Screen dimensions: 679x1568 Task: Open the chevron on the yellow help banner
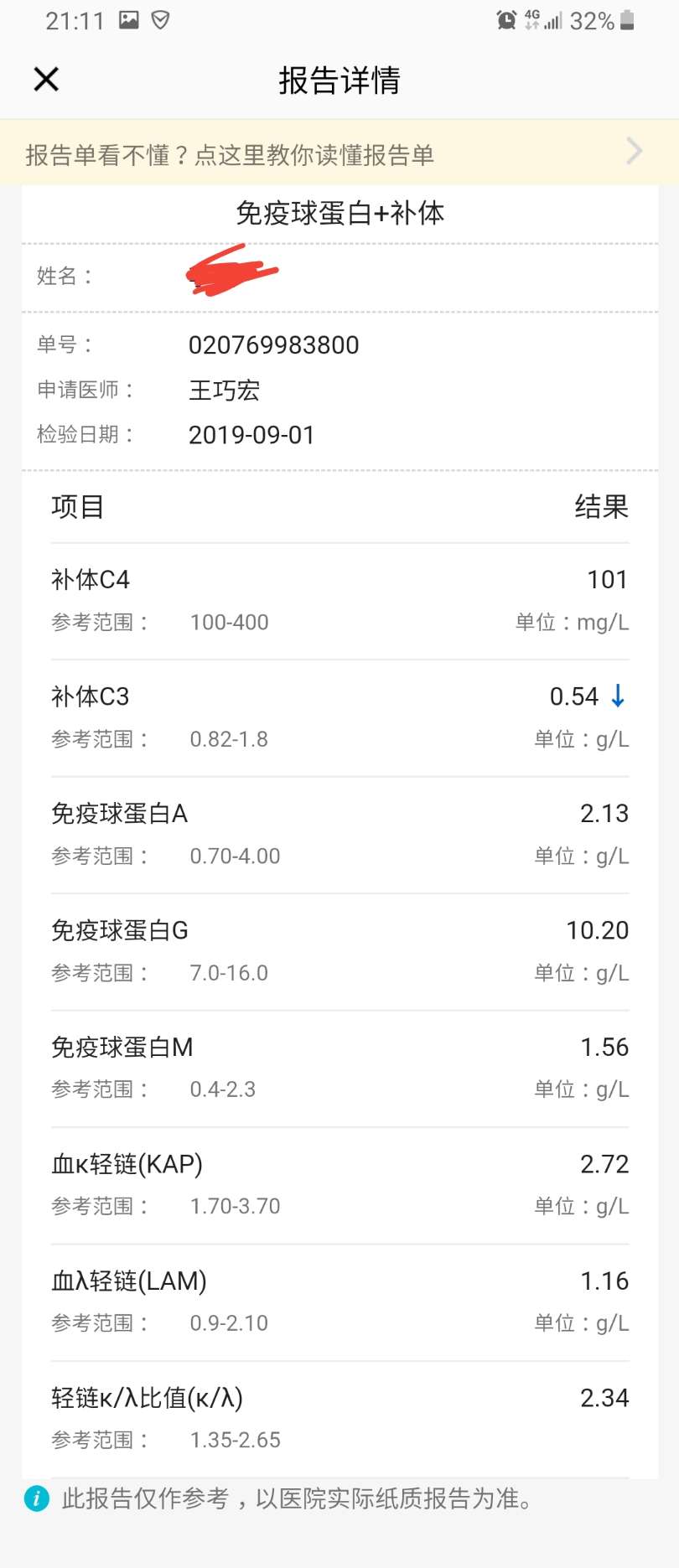click(x=635, y=151)
